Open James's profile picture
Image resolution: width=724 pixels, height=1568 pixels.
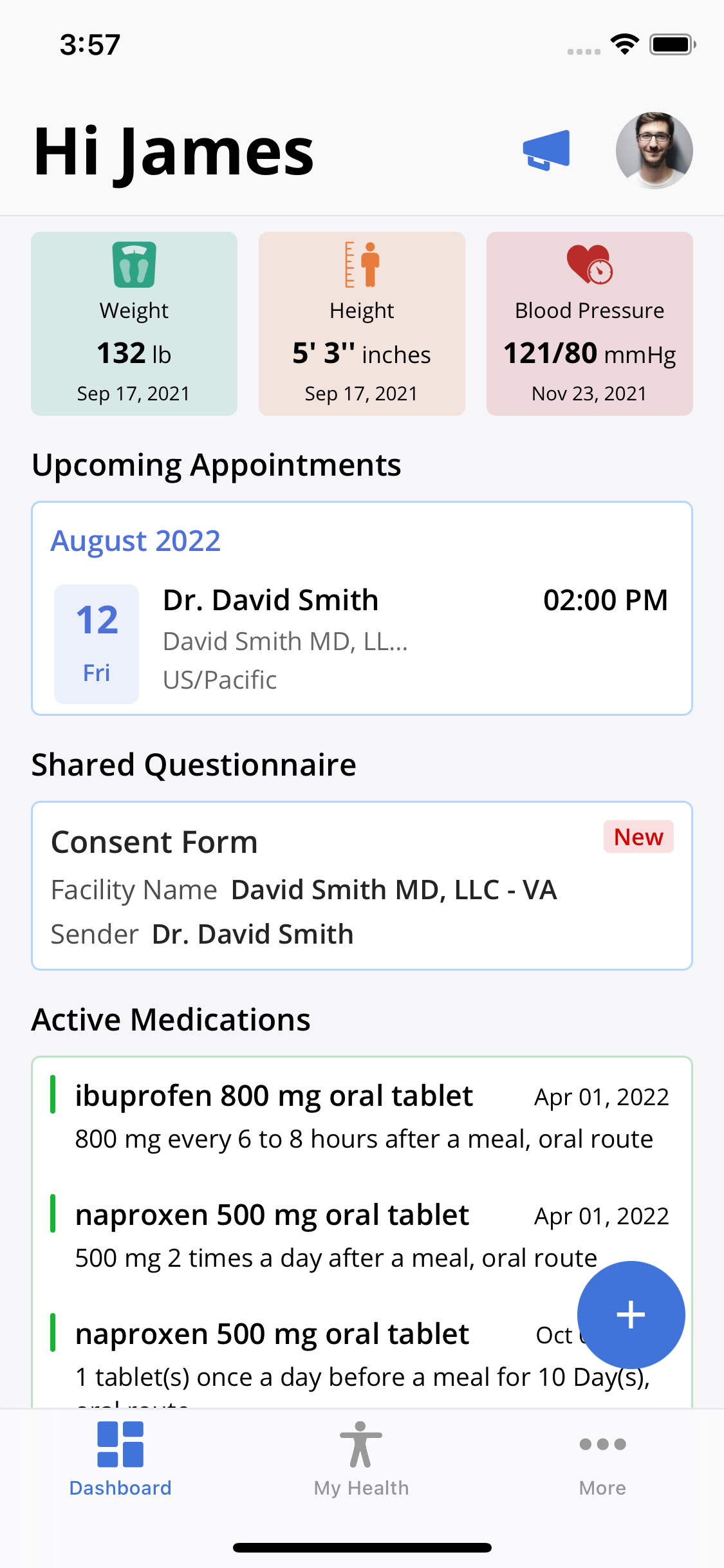point(654,149)
